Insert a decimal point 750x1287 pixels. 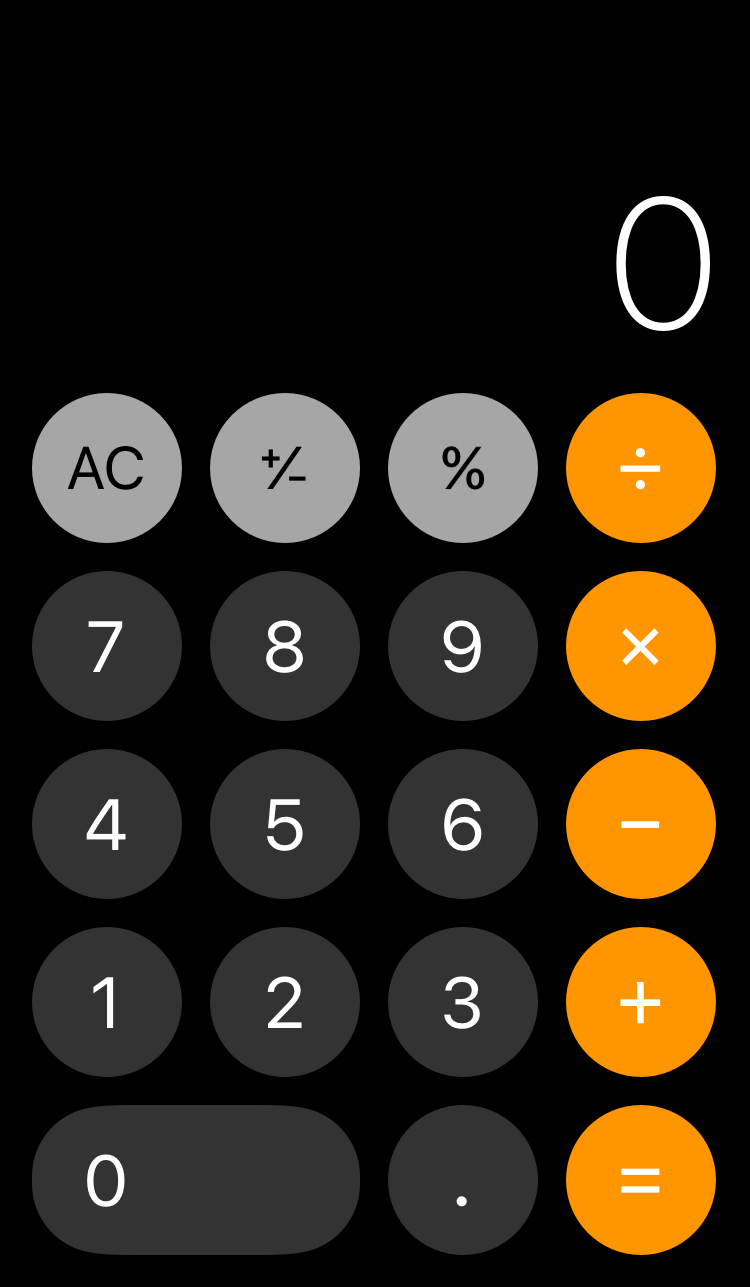pyautogui.click(x=463, y=1180)
